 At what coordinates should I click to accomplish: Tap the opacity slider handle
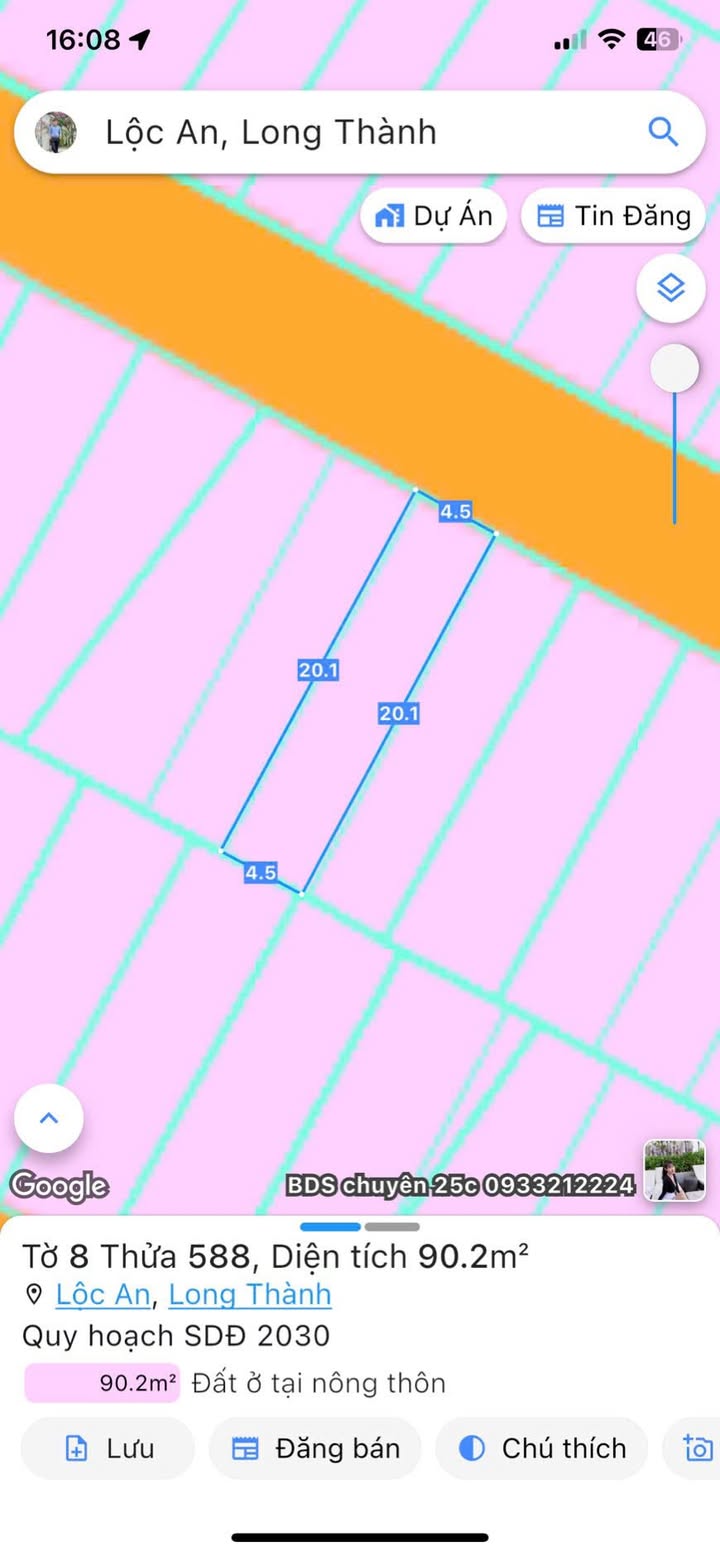(x=674, y=369)
